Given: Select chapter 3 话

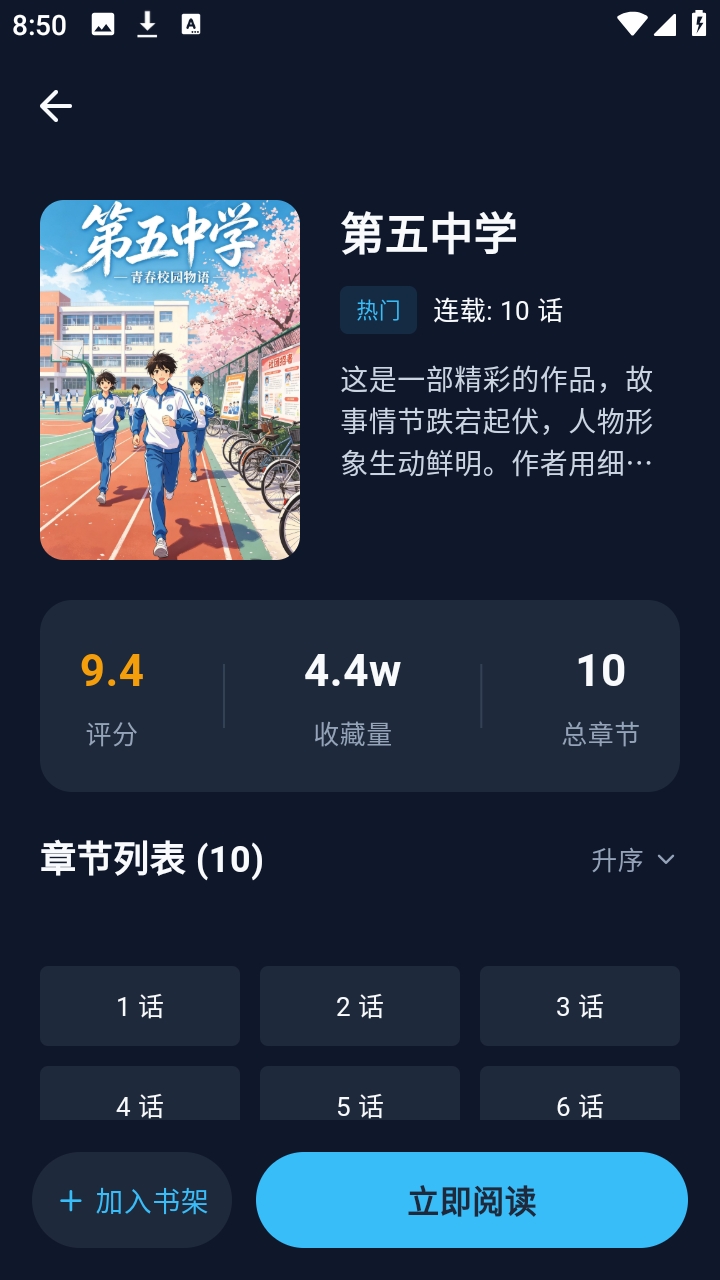Looking at the screenshot, I should point(580,1006).
